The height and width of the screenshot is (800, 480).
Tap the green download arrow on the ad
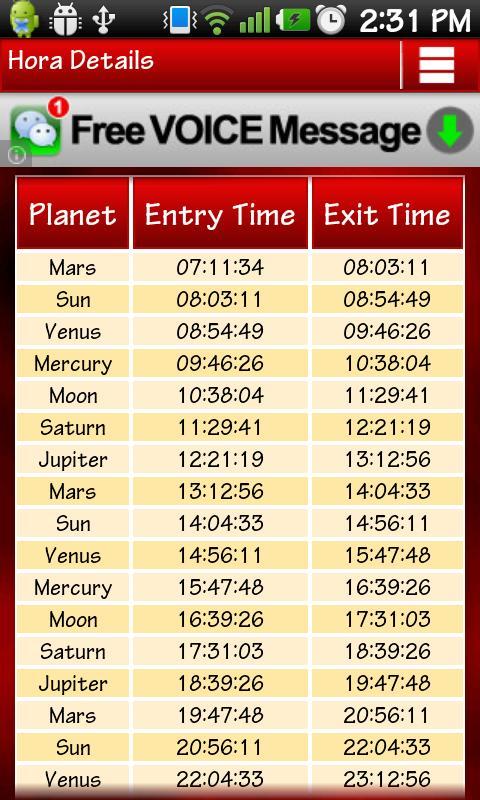pos(450,130)
